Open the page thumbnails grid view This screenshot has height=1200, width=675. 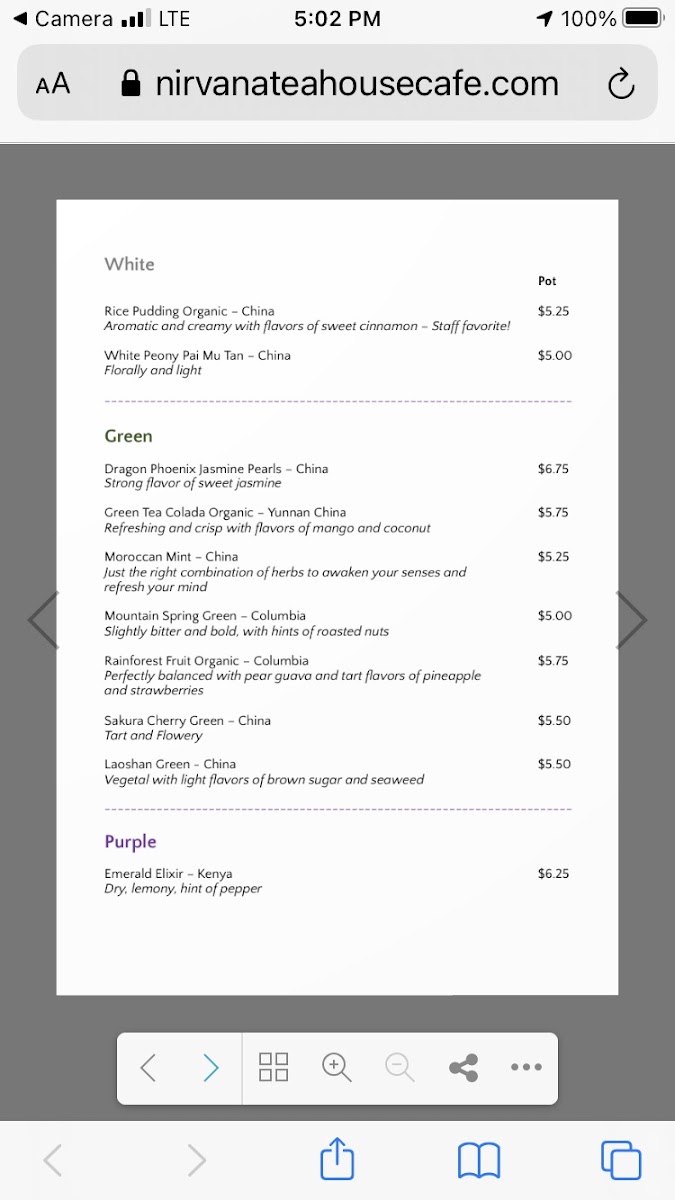(x=273, y=1067)
